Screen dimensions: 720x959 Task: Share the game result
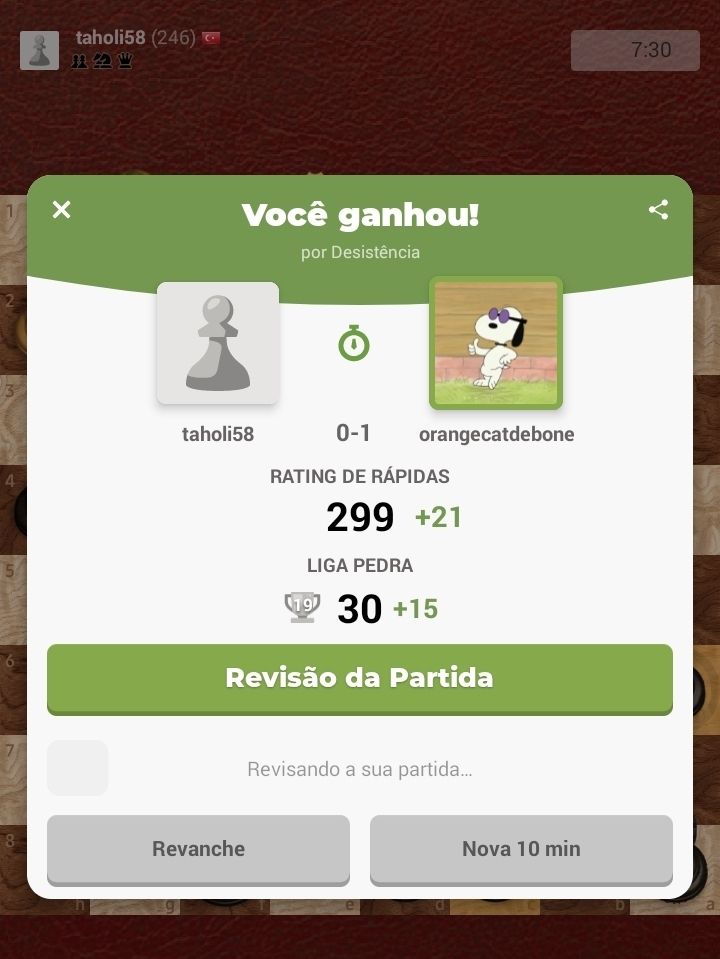click(x=658, y=210)
